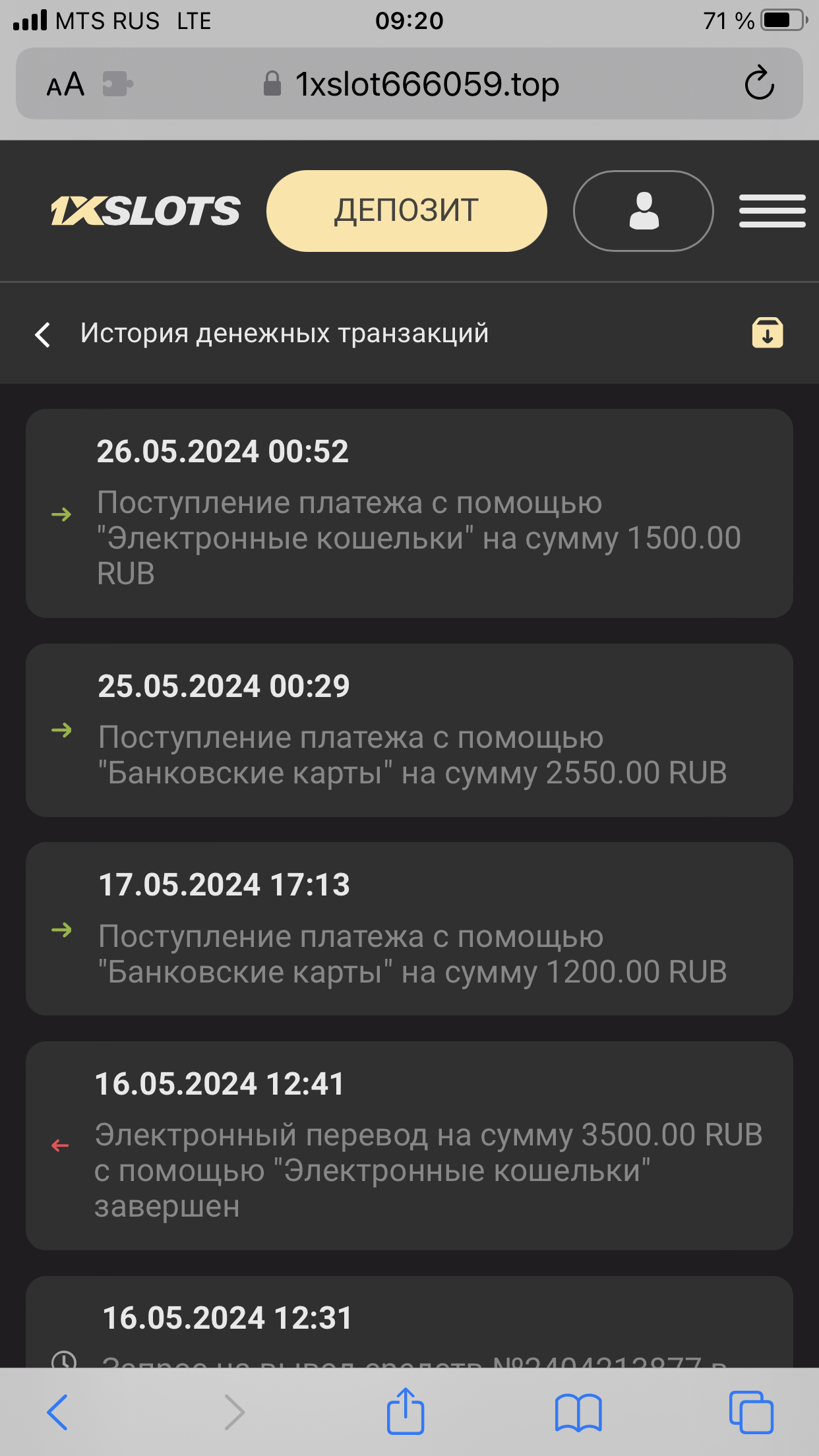819x1456 pixels.
Task: Tap the ДЕПОЗИТ button
Action: coord(406,211)
